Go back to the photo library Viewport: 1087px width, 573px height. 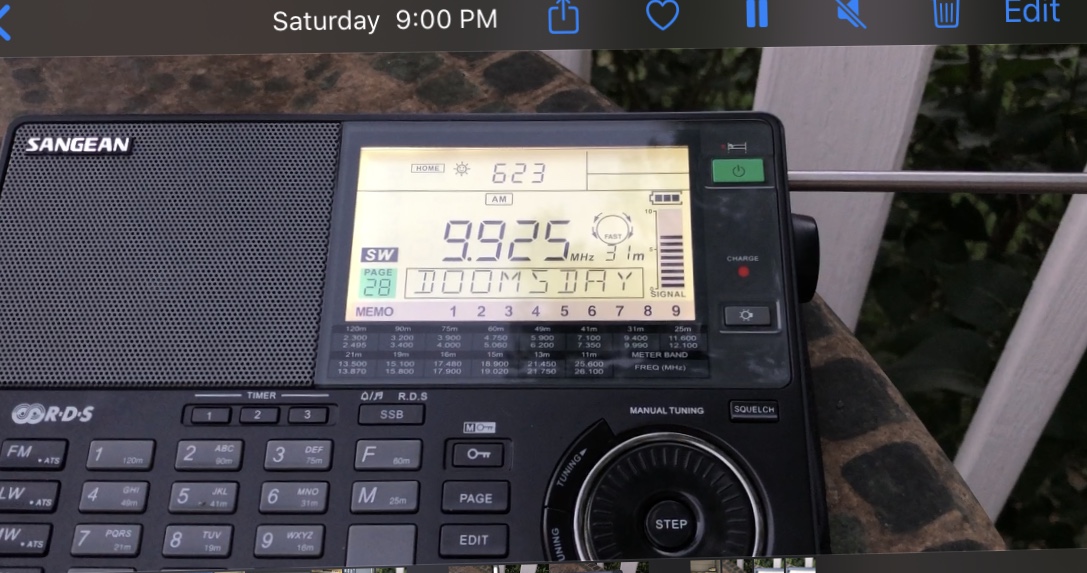point(5,20)
